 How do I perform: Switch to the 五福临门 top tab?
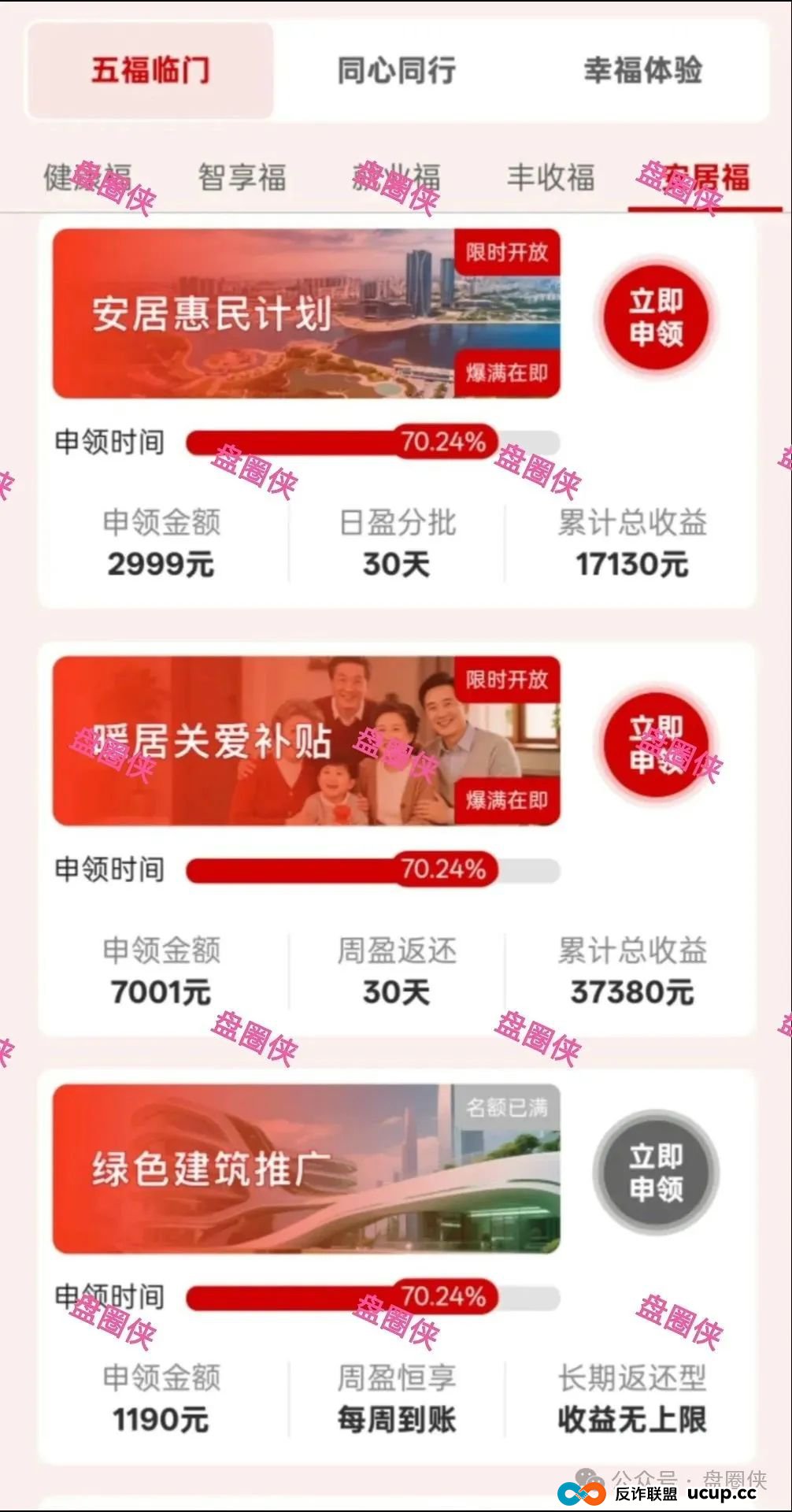(x=150, y=71)
